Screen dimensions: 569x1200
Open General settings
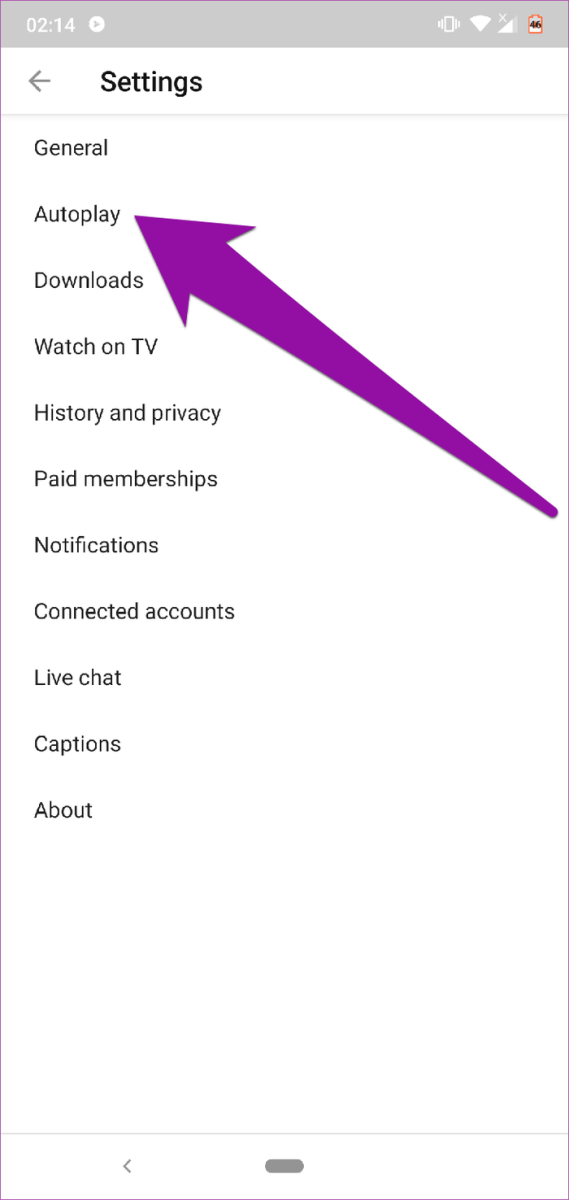[x=284, y=148]
